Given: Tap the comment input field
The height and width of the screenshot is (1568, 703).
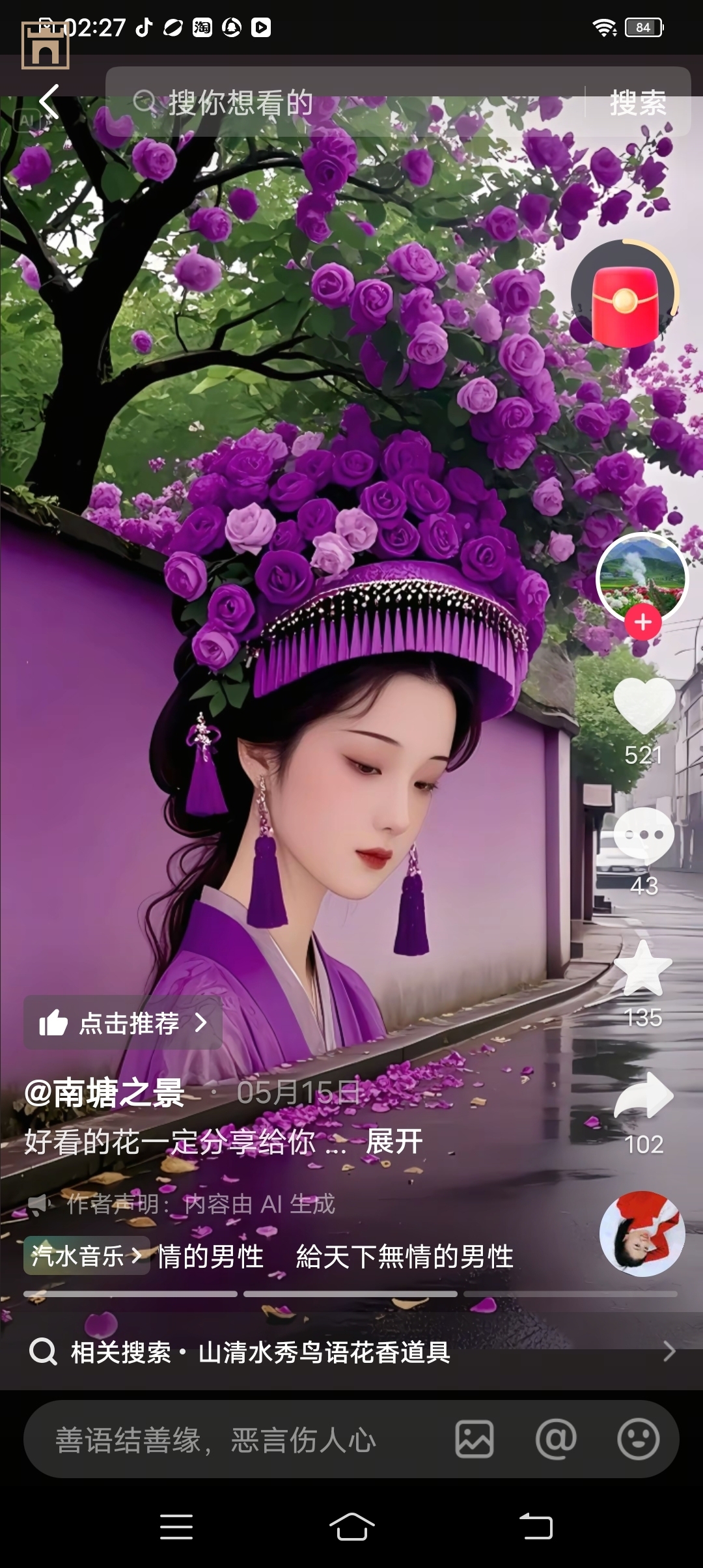Looking at the screenshot, I should (234, 1440).
